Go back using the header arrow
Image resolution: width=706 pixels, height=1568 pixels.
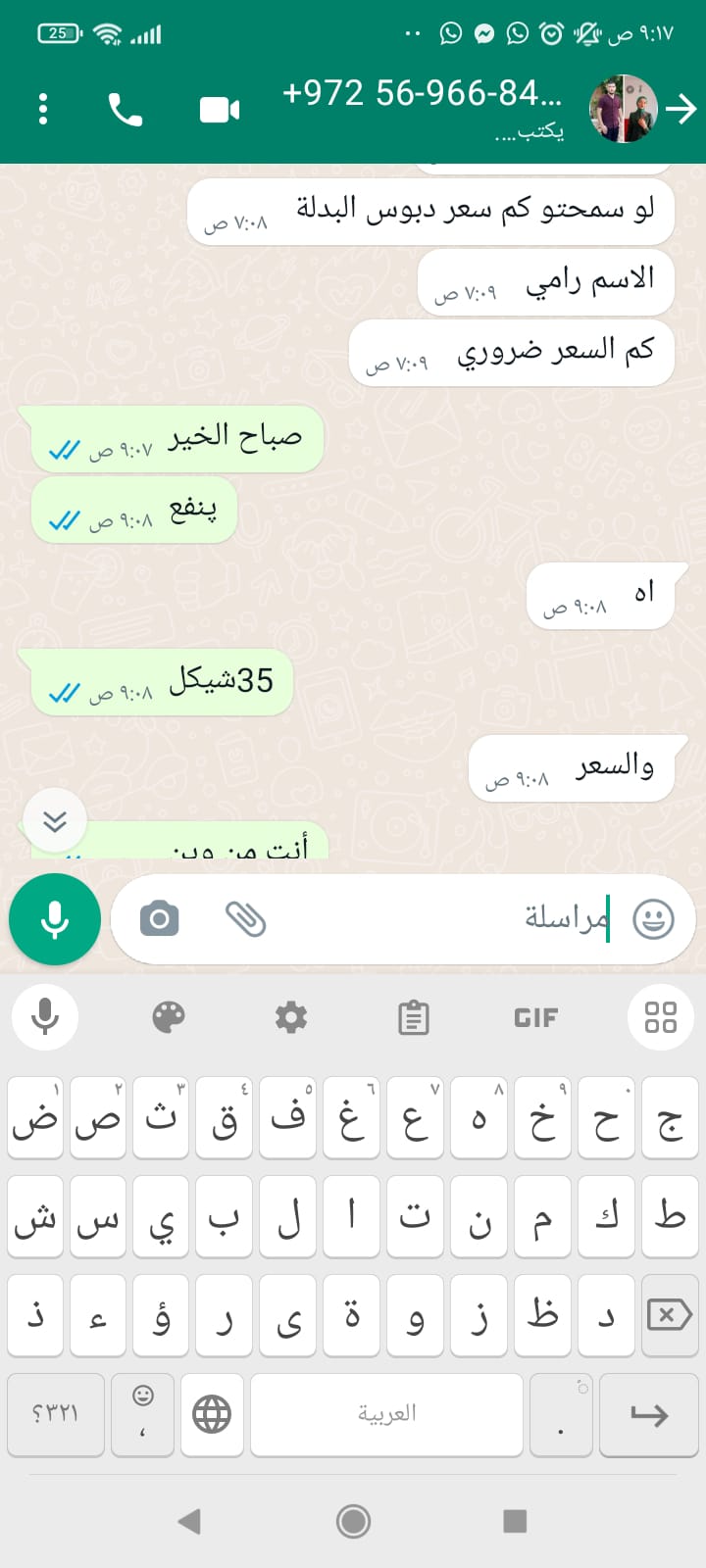pyautogui.click(x=681, y=109)
